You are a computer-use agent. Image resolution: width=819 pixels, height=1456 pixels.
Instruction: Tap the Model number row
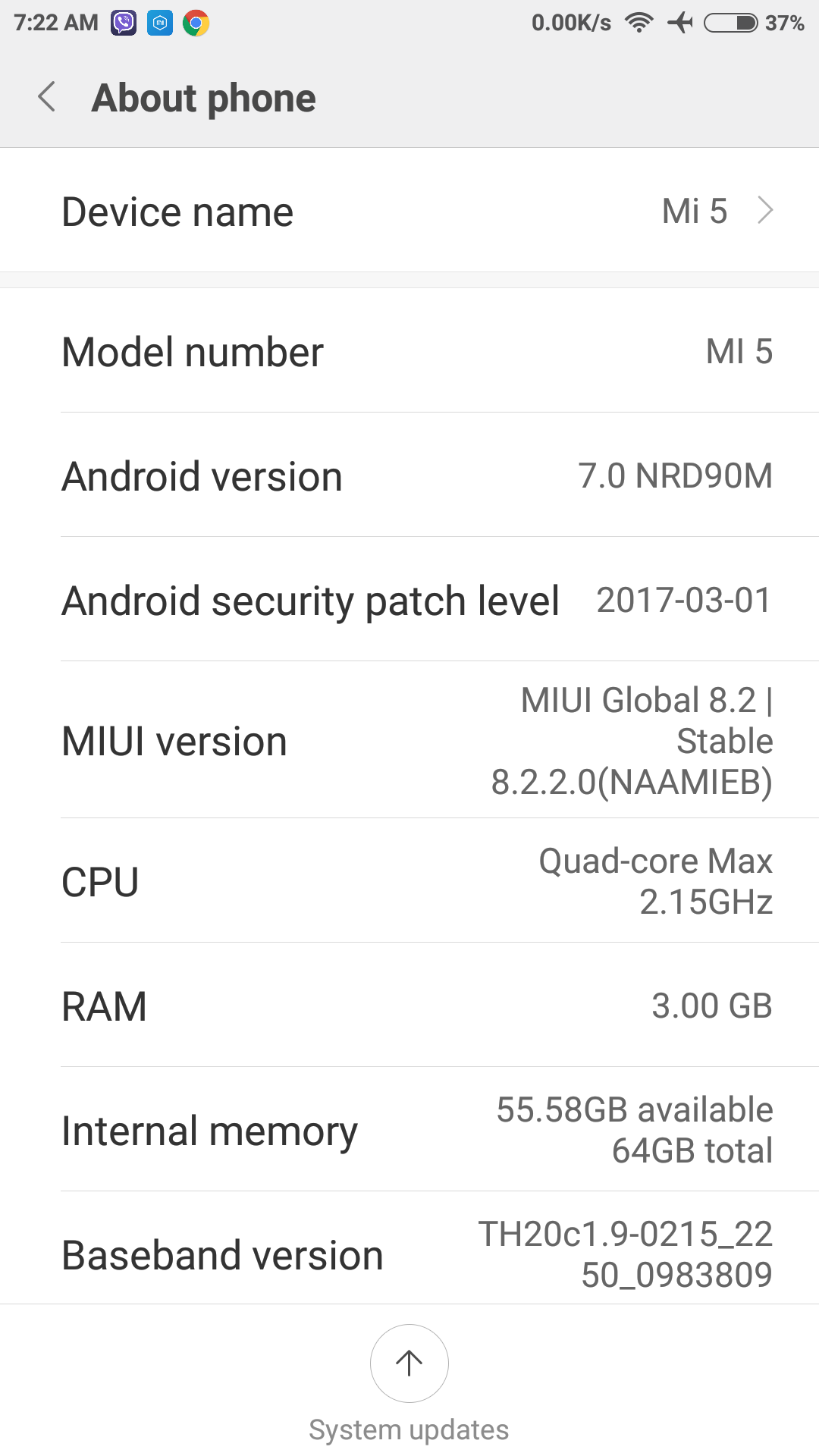click(409, 352)
